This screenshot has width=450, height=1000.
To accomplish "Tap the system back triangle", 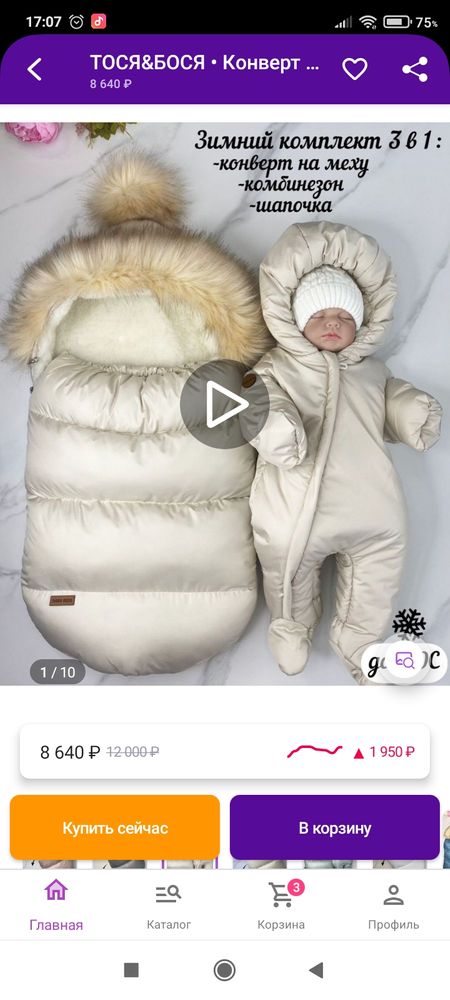I will (316, 971).
